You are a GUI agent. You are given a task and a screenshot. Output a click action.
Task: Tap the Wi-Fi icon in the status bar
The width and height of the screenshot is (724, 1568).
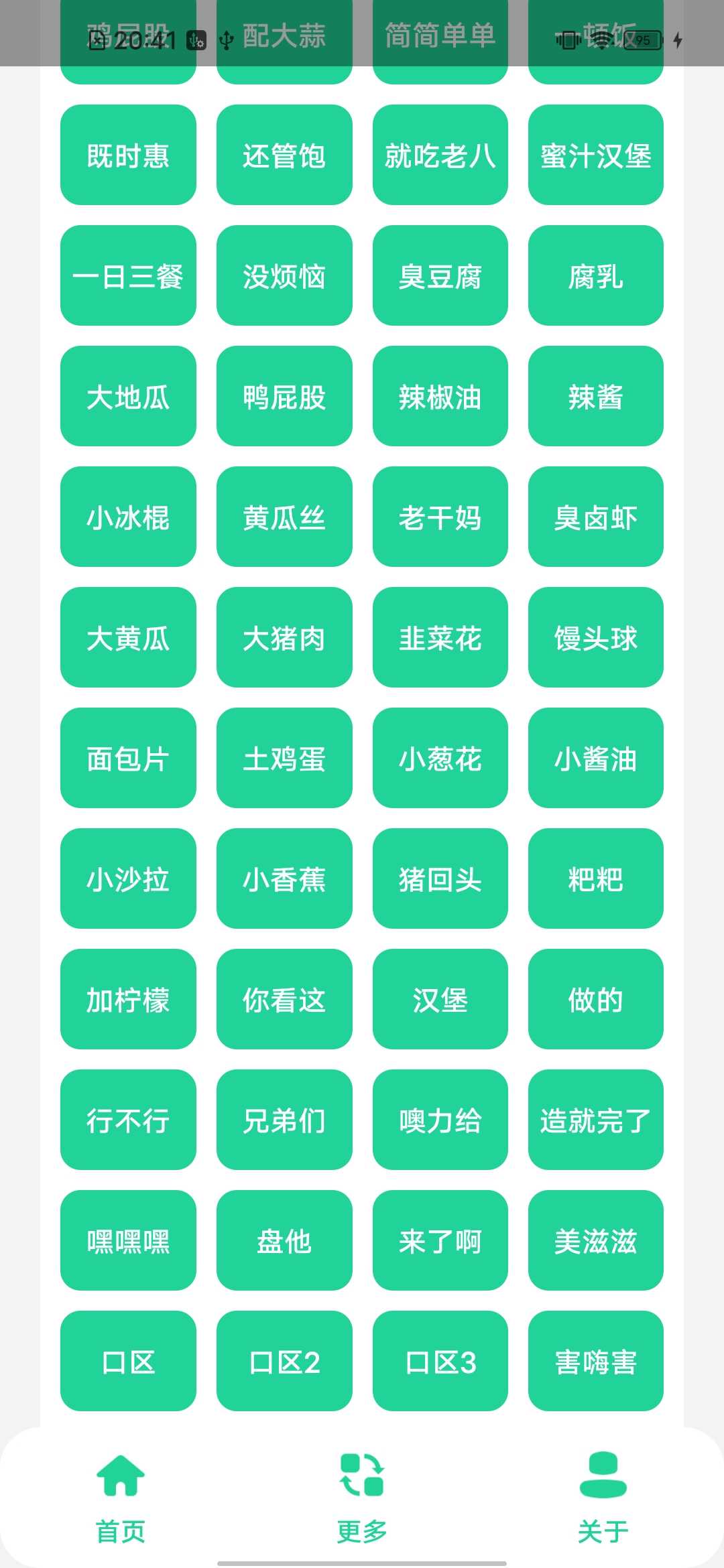coord(602,40)
